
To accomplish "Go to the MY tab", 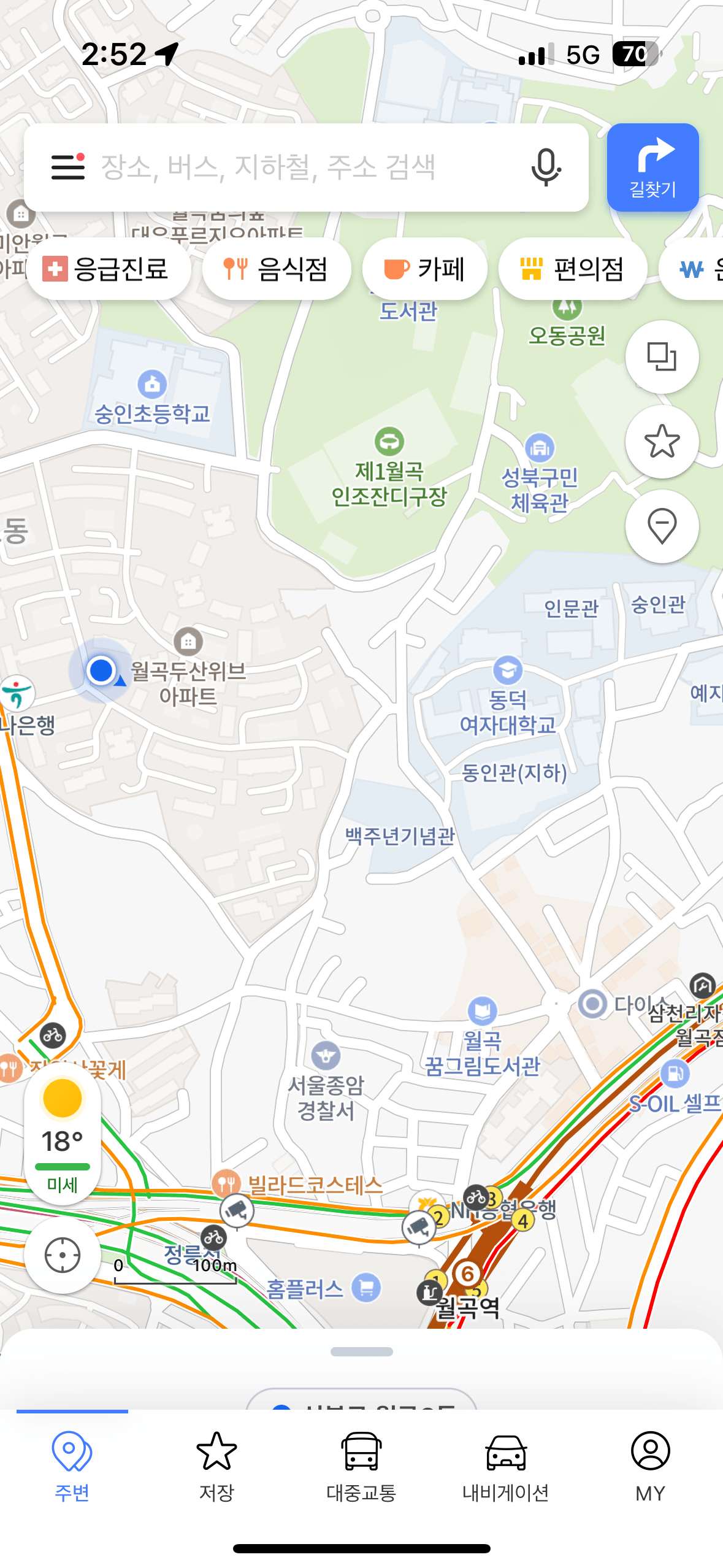I will 650,1466.
